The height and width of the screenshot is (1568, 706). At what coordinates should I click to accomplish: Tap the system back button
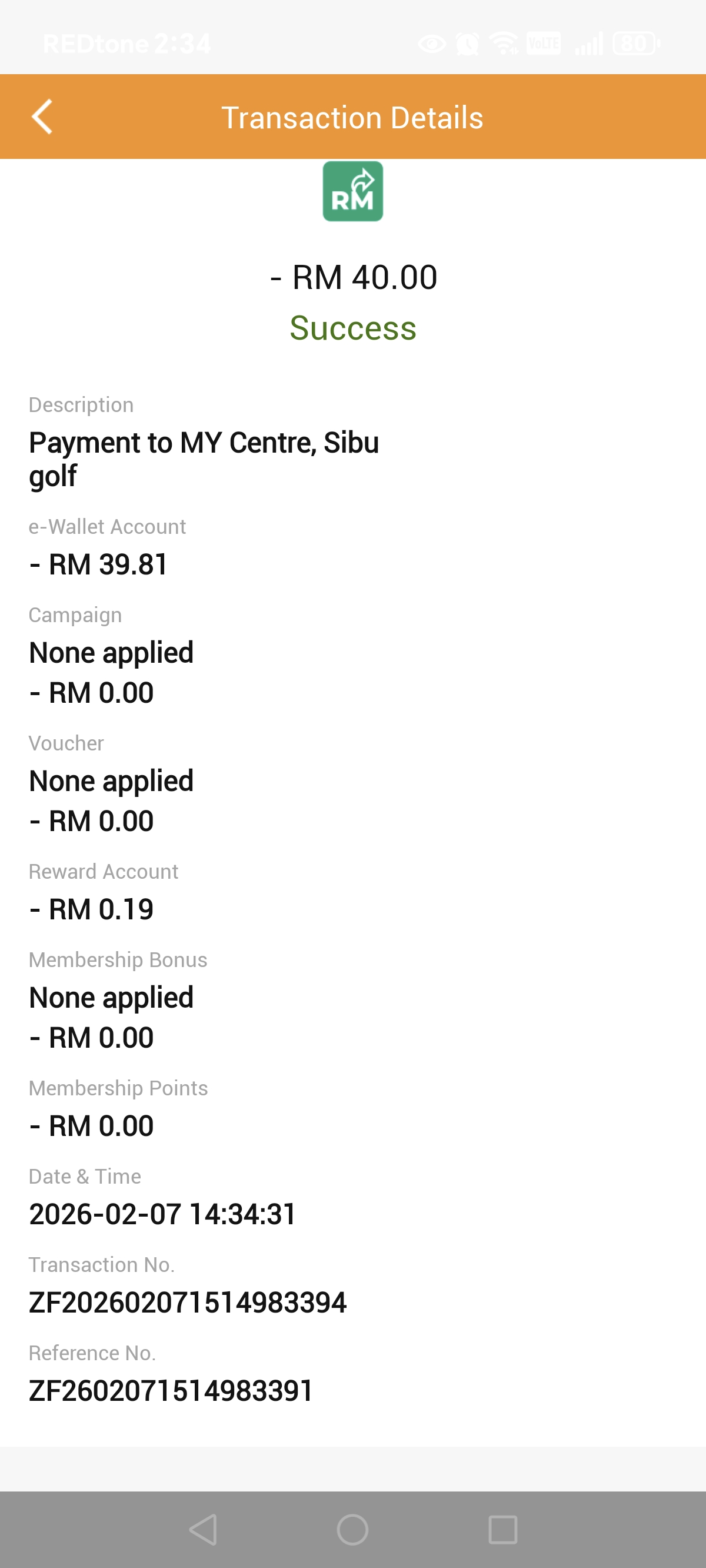click(x=204, y=1529)
